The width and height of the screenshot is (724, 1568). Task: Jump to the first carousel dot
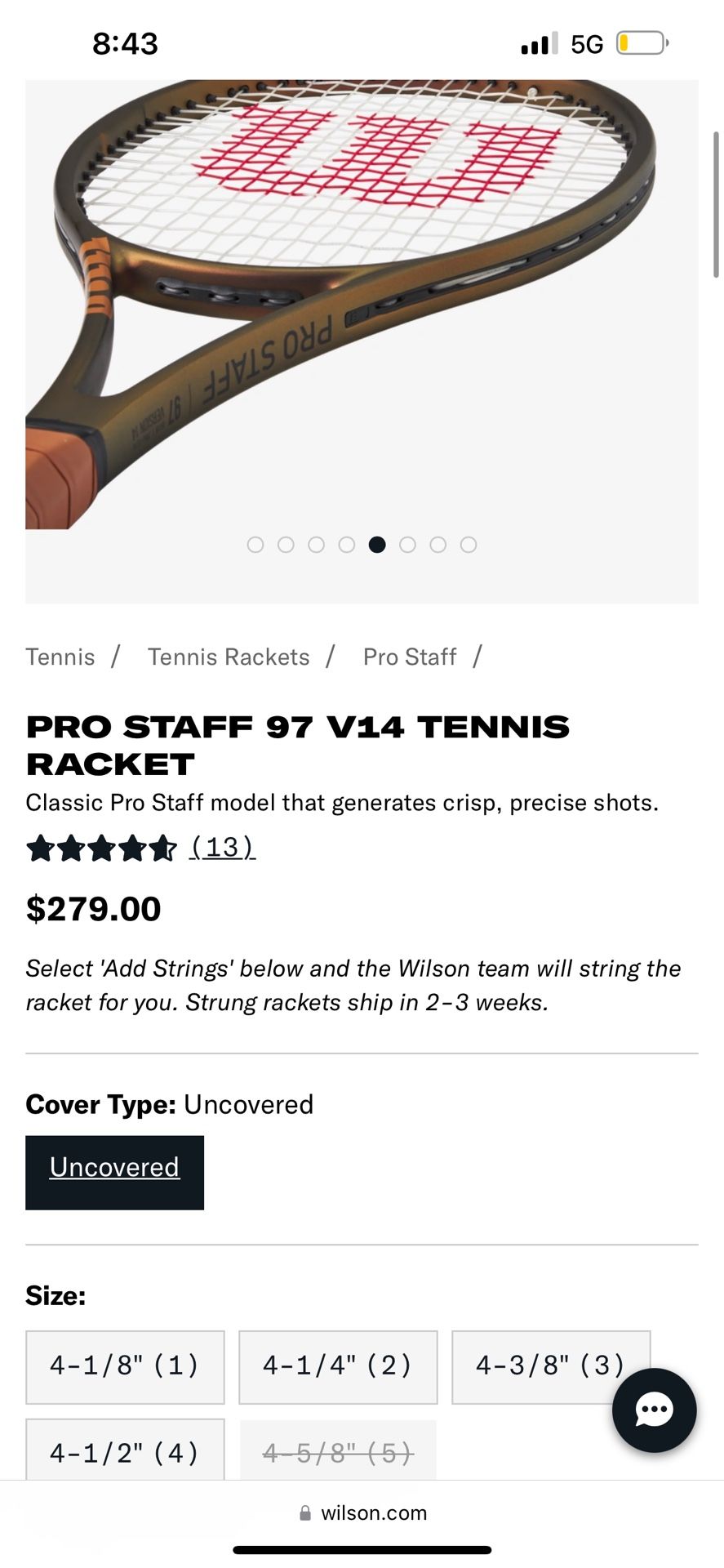coord(255,545)
